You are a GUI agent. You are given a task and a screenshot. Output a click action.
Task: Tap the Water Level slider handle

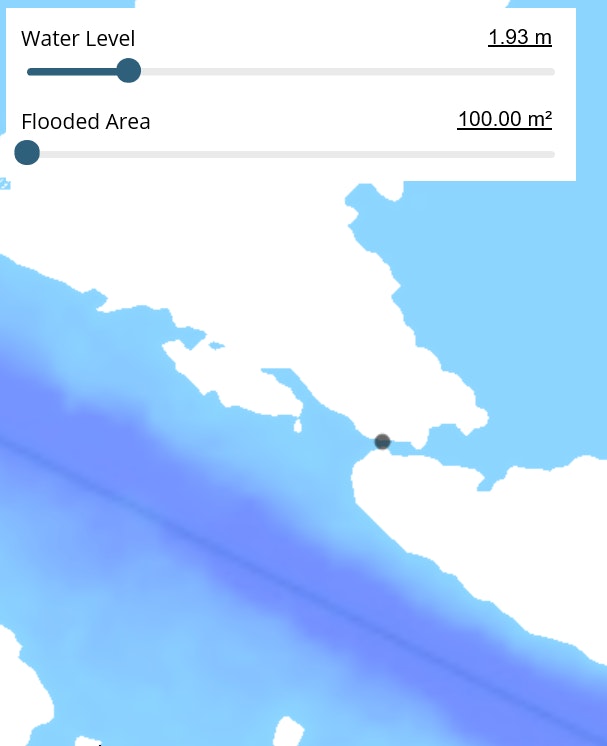coord(128,71)
